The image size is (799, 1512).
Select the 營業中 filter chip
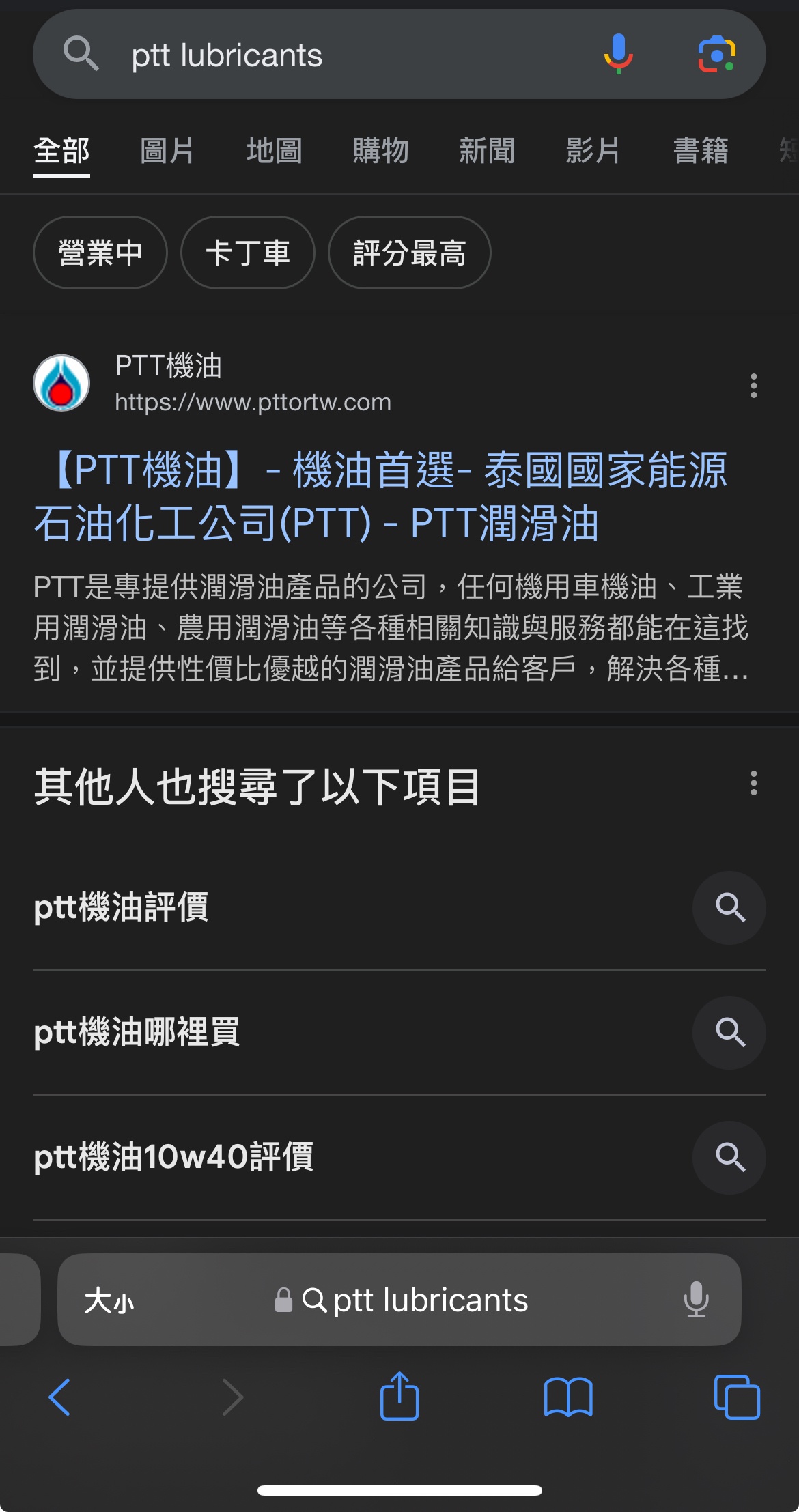point(100,253)
